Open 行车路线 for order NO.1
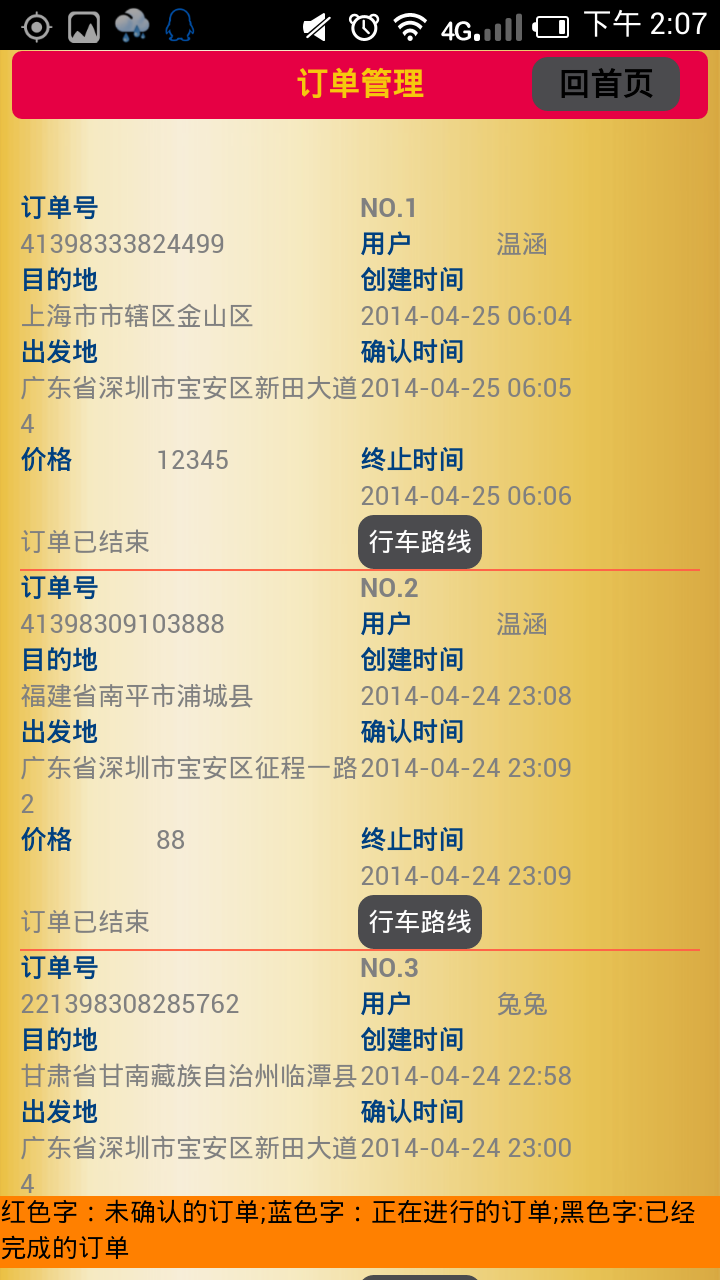 coord(420,542)
